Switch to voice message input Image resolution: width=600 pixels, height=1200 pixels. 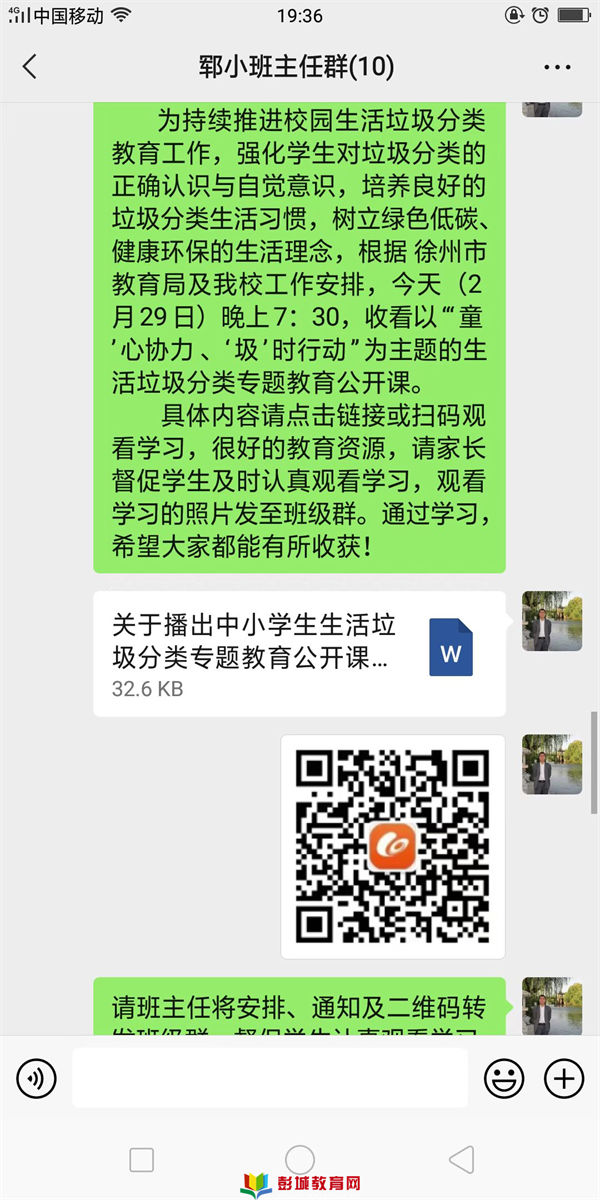[36, 1077]
